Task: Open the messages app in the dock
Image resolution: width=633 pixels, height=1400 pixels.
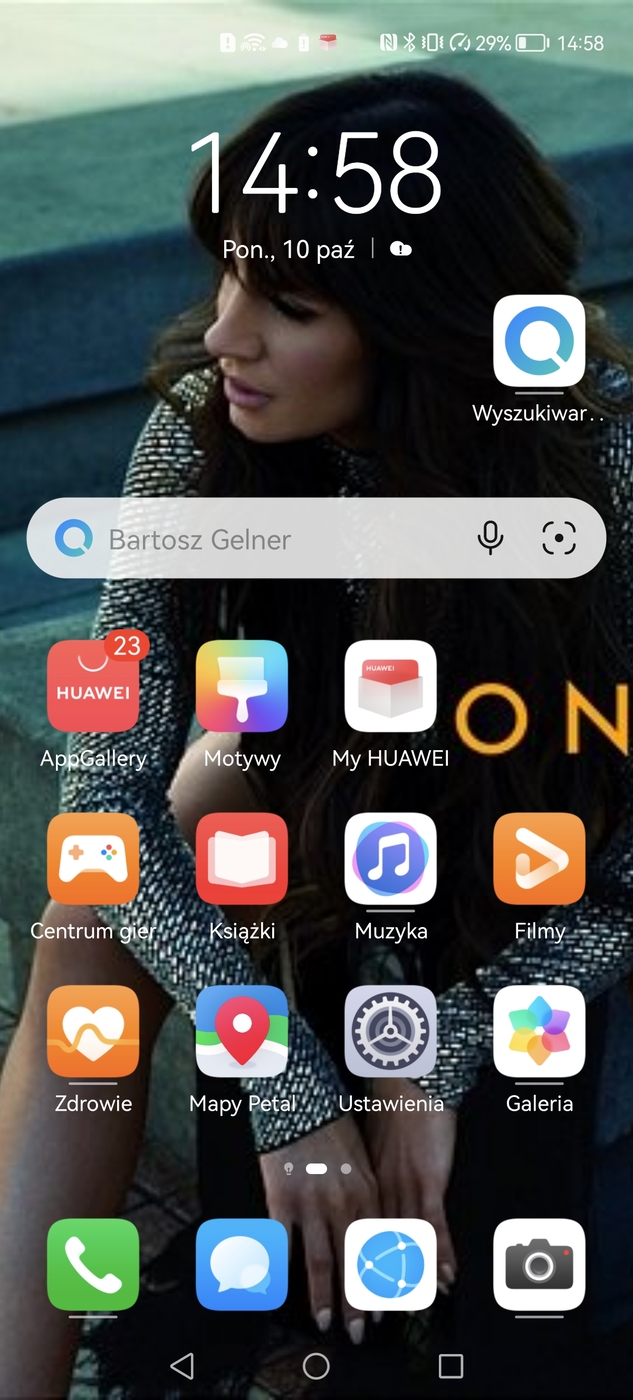Action: 242,1264
